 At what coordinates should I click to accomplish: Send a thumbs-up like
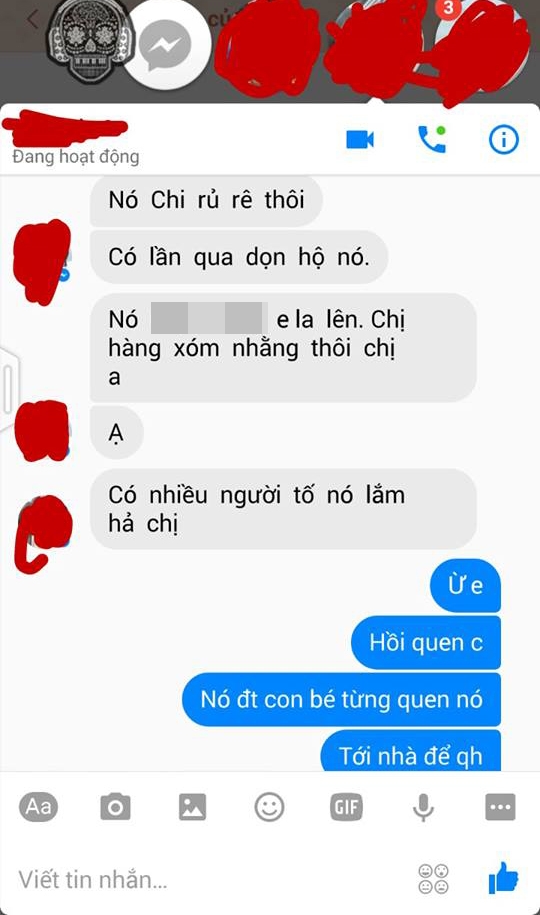tap(503, 878)
